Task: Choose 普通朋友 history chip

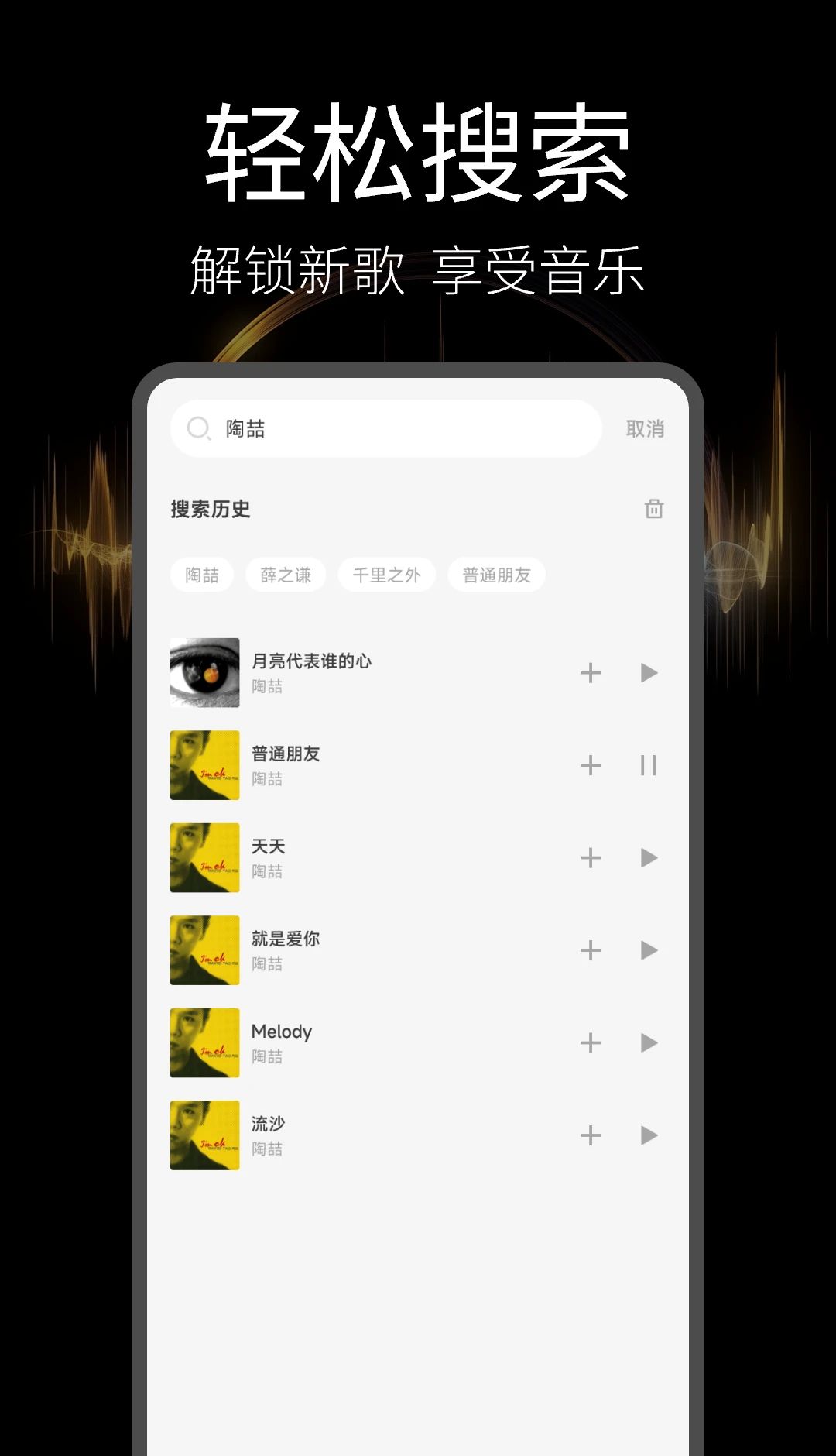Action: point(496,575)
